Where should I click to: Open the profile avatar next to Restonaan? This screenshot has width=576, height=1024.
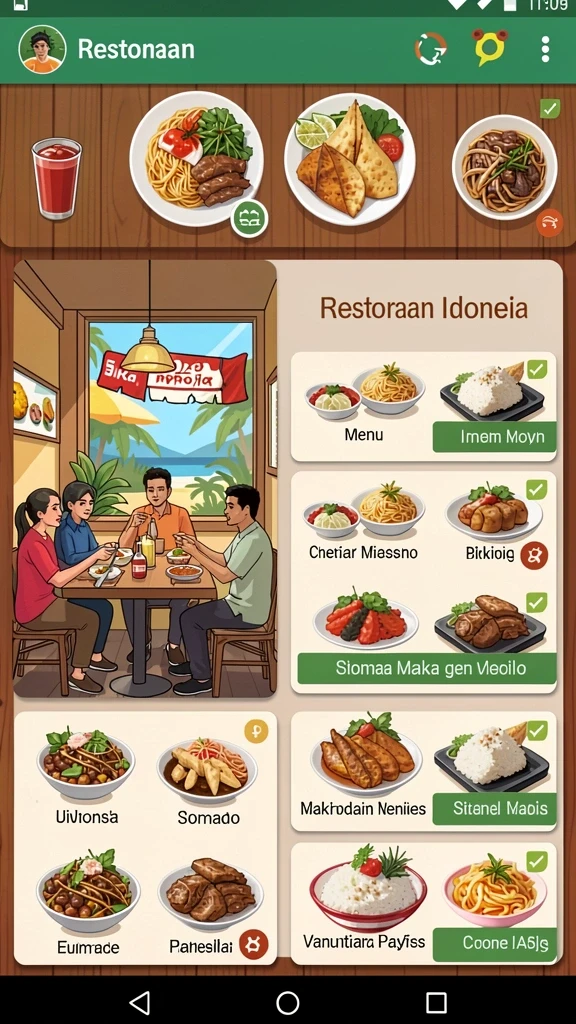tap(42, 49)
